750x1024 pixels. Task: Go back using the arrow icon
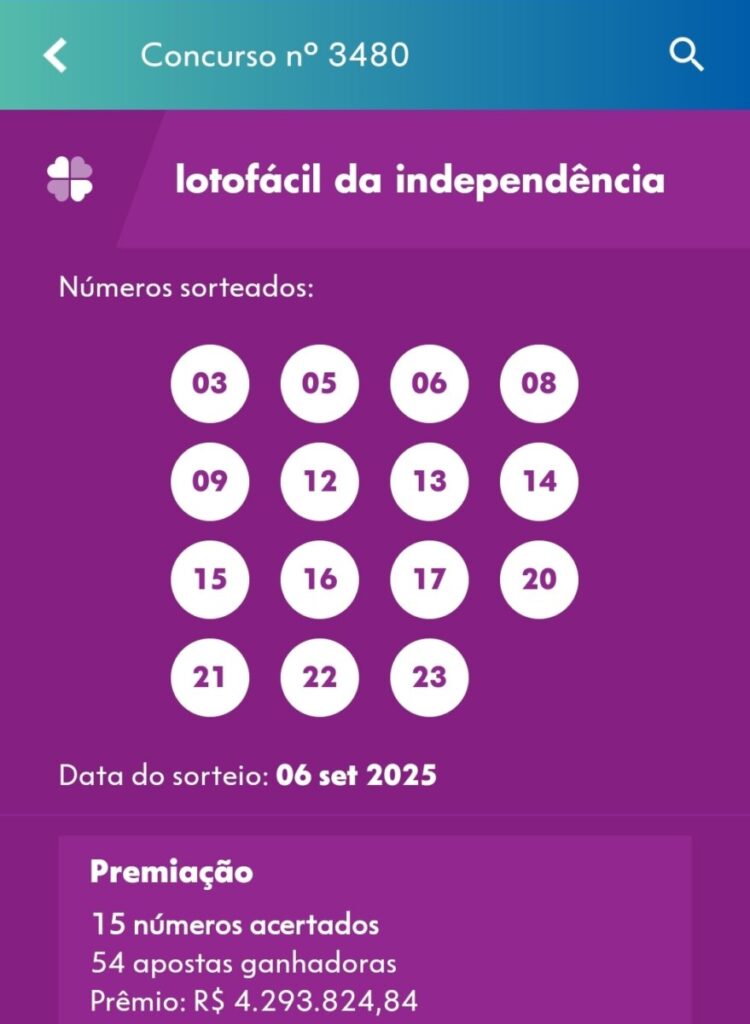pos(56,55)
